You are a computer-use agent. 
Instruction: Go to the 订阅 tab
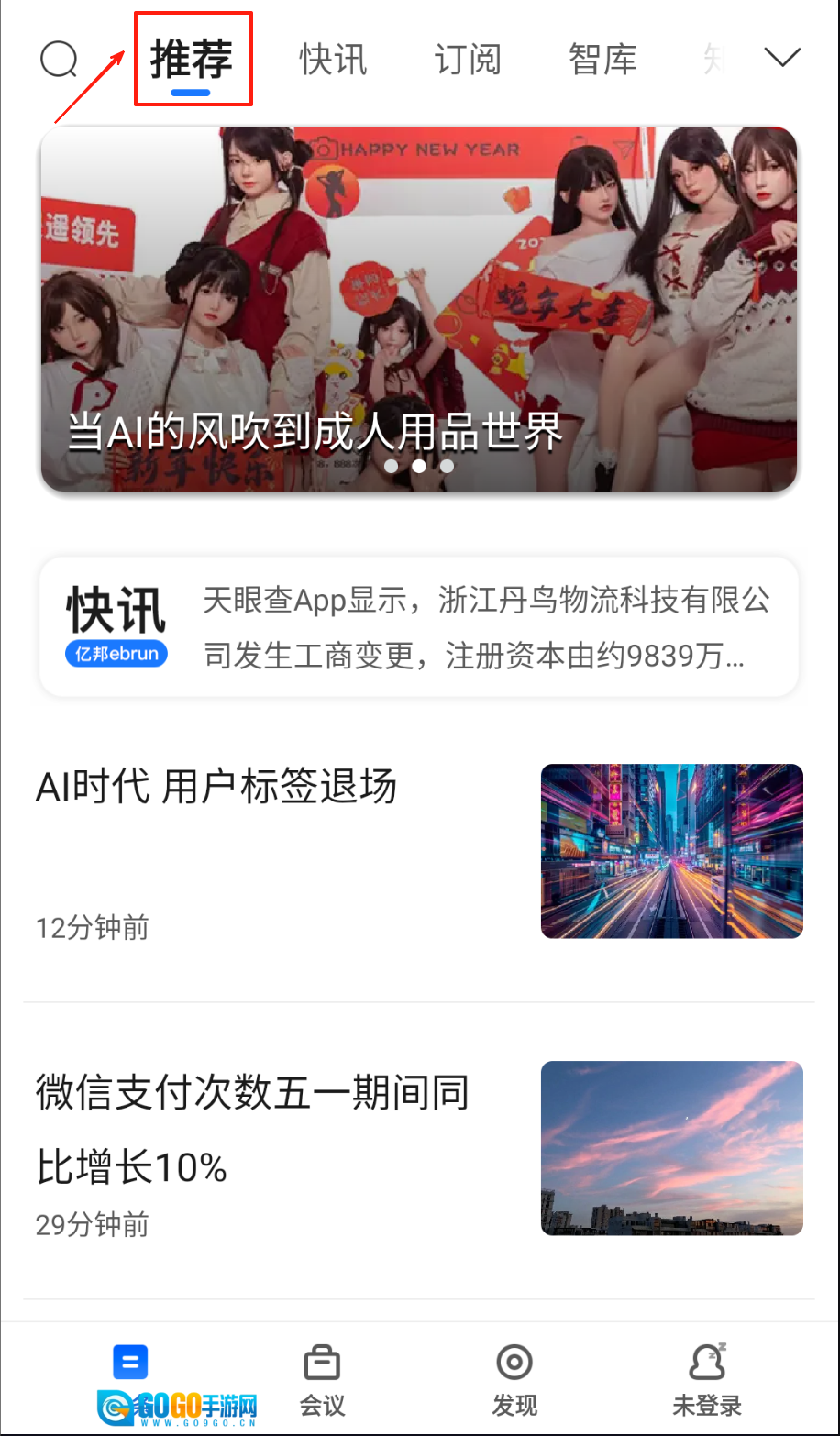468,61
